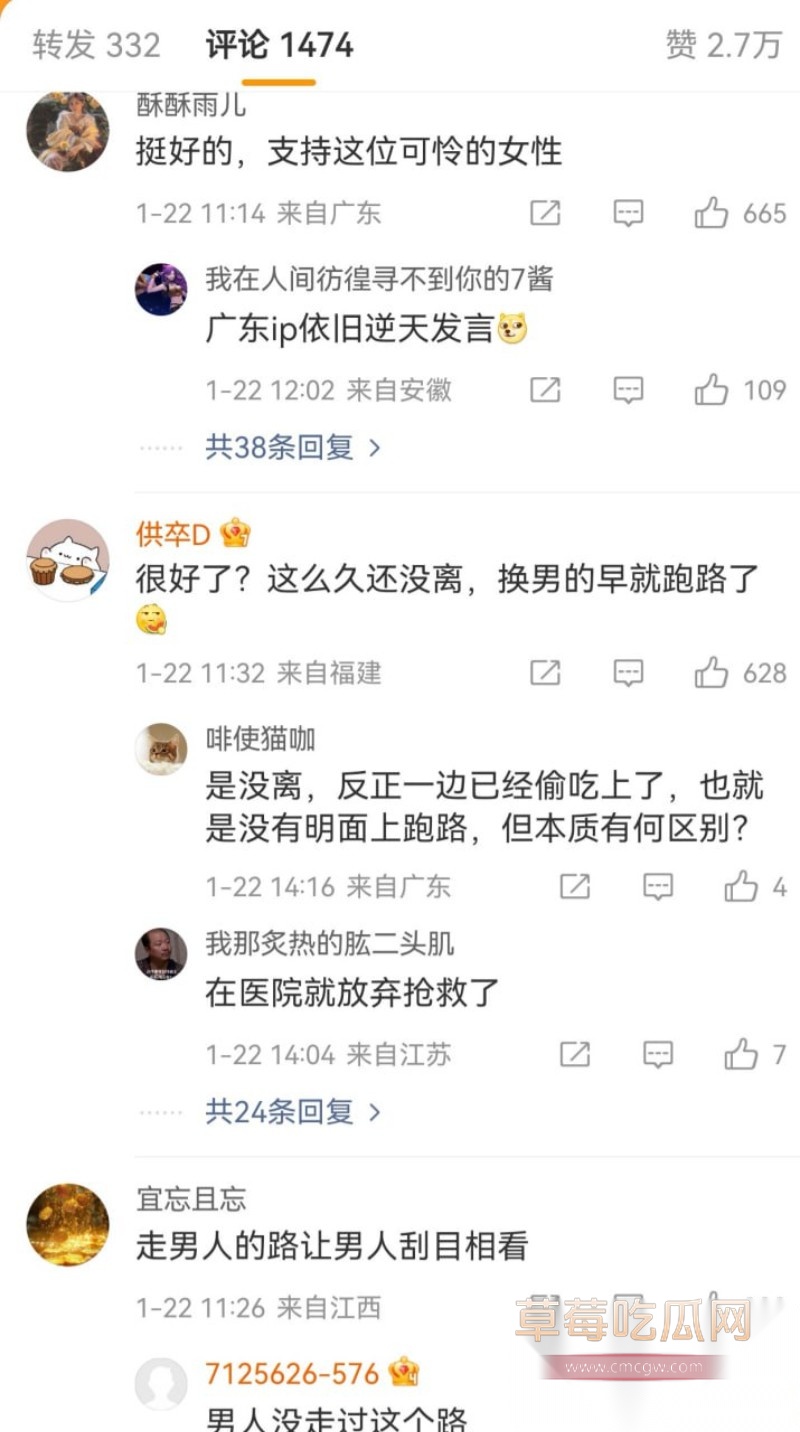Like 供卒D's comment

click(x=712, y=673)
